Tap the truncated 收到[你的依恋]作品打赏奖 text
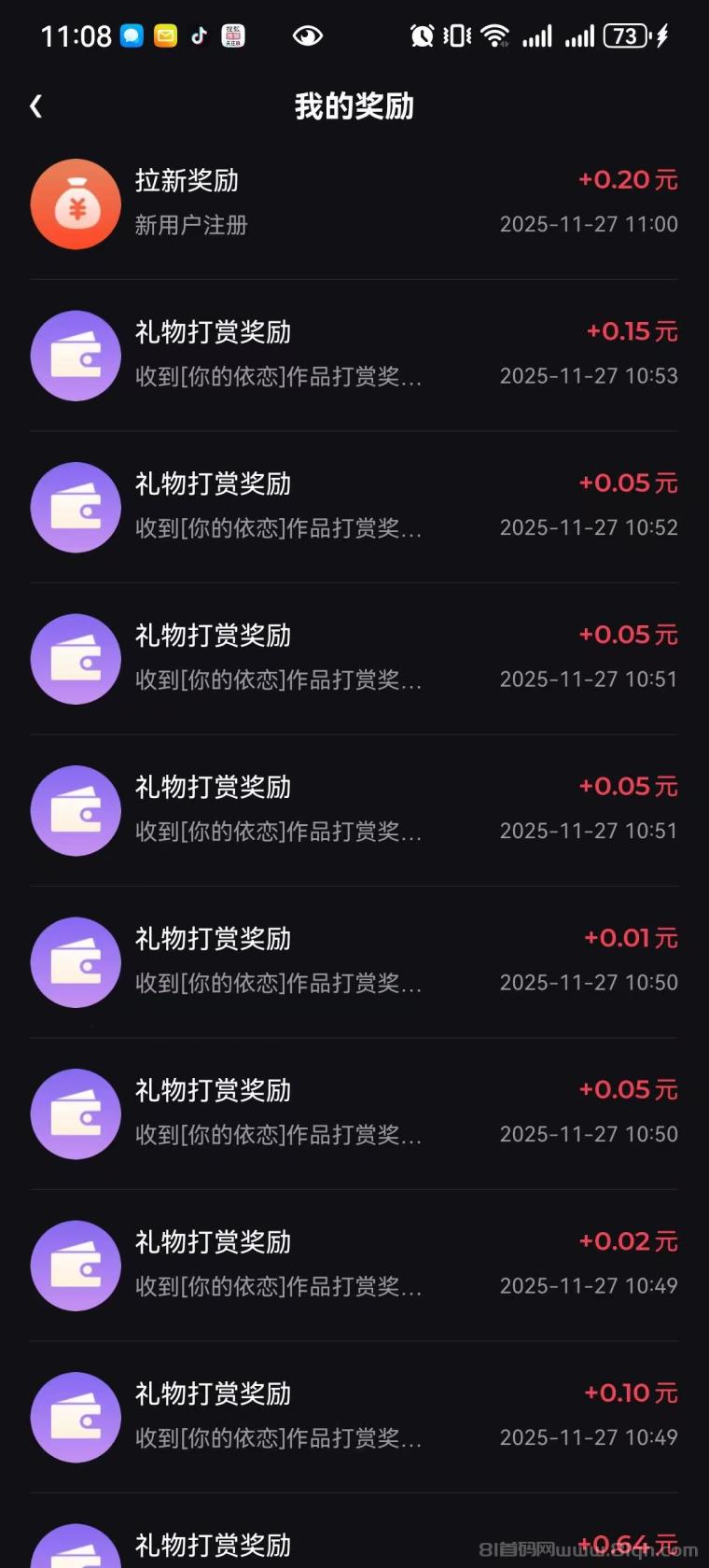 (276, 377)
